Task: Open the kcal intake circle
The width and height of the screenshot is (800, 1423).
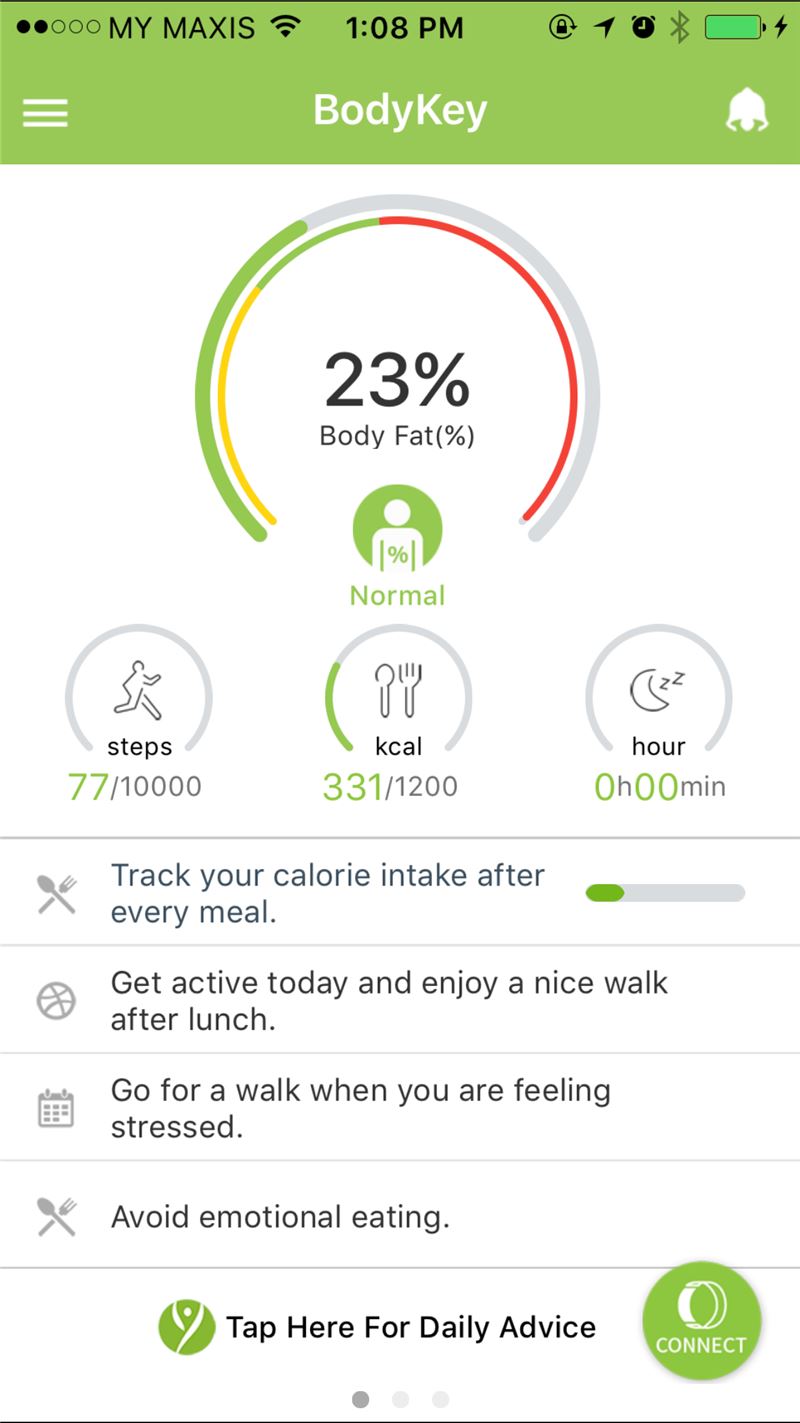Action: [x=398, y=698]
